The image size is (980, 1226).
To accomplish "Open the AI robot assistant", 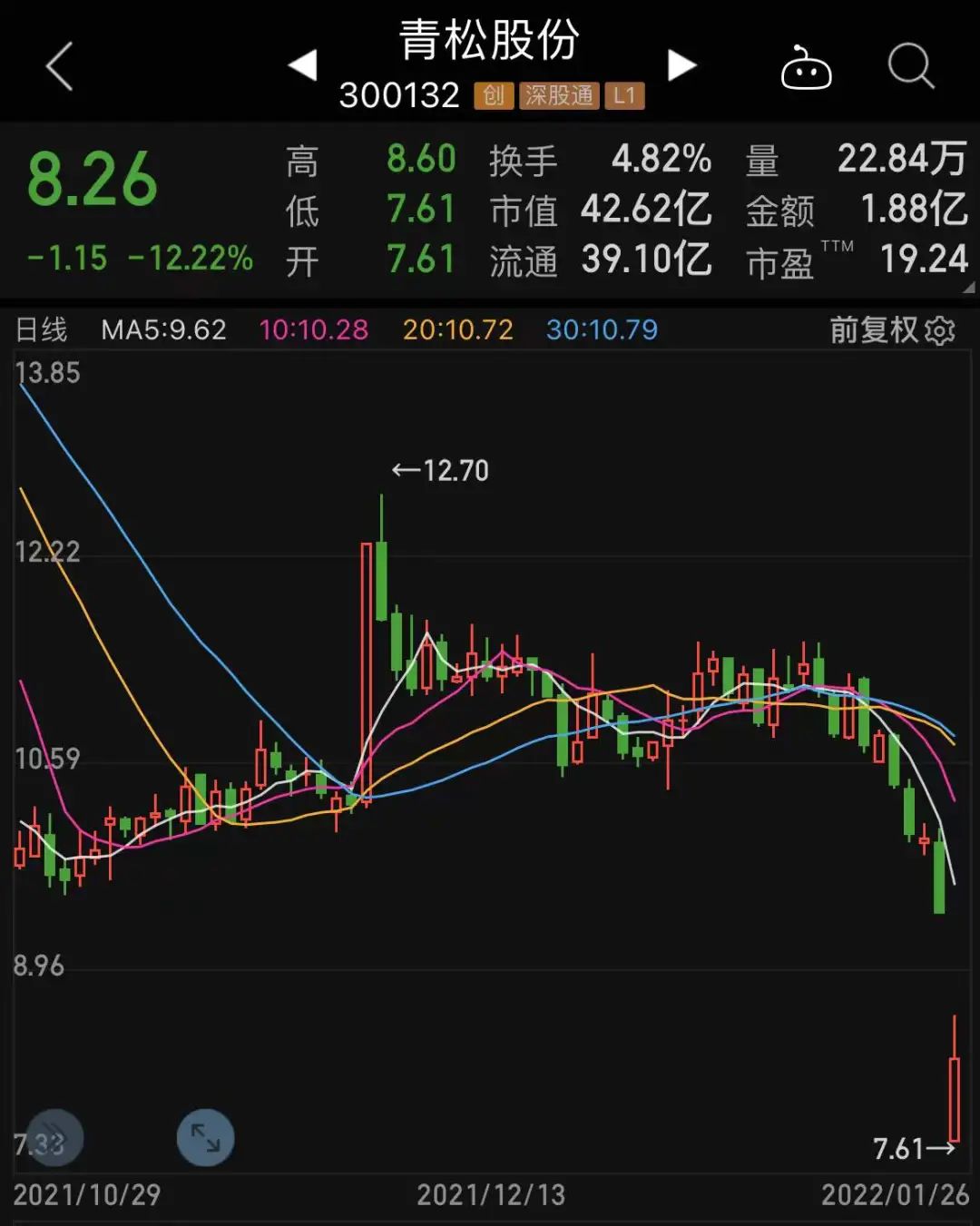I will click(807, 68).
